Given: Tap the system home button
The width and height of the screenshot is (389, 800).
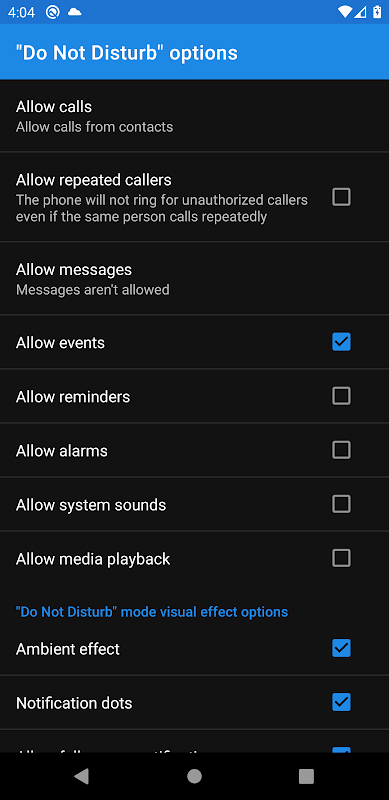Looking at the screenshot, I should (x=194, y=776).
